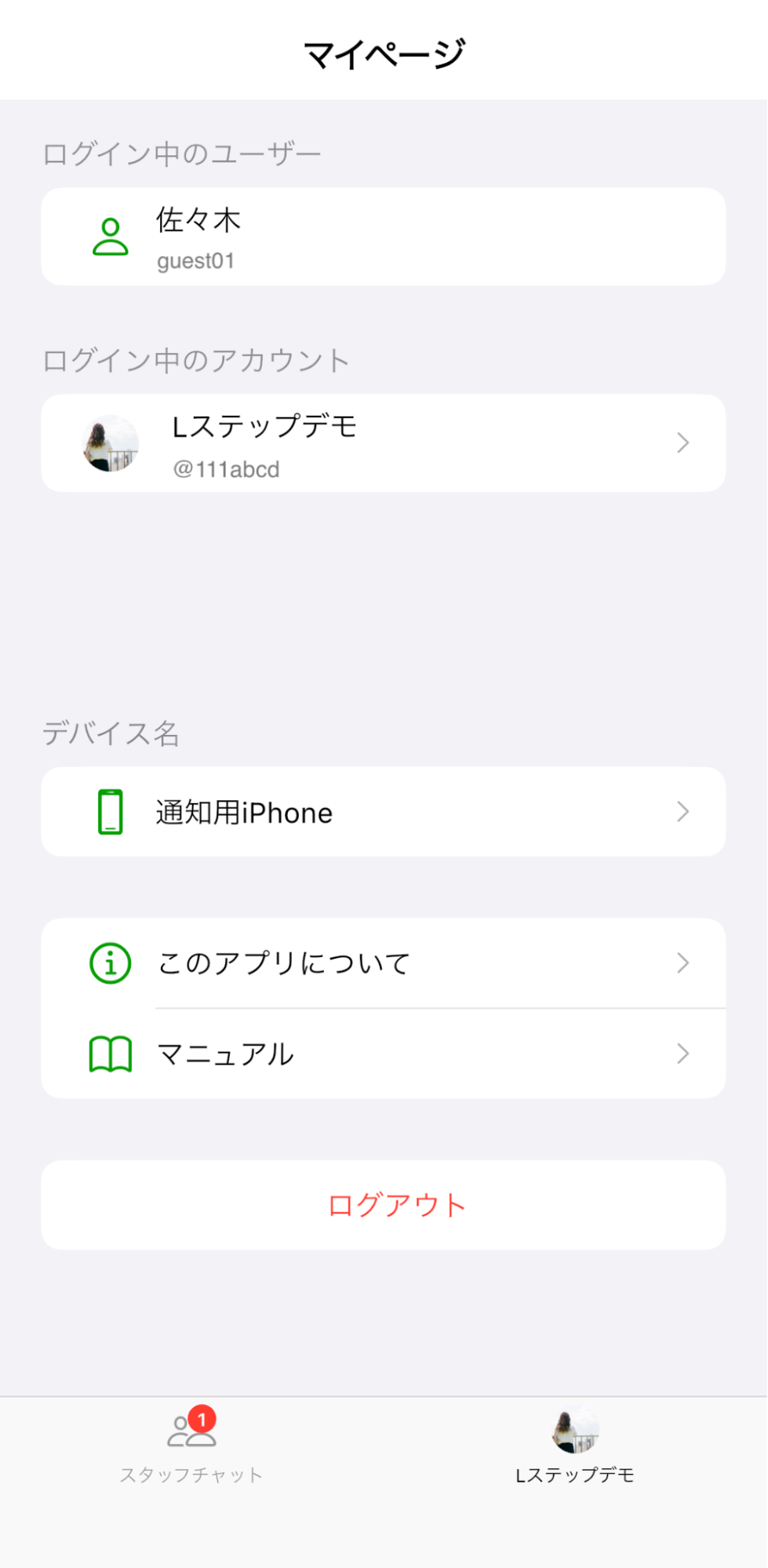
Task: Click the @111abcd account handle text
Action: tap(228, 468)
